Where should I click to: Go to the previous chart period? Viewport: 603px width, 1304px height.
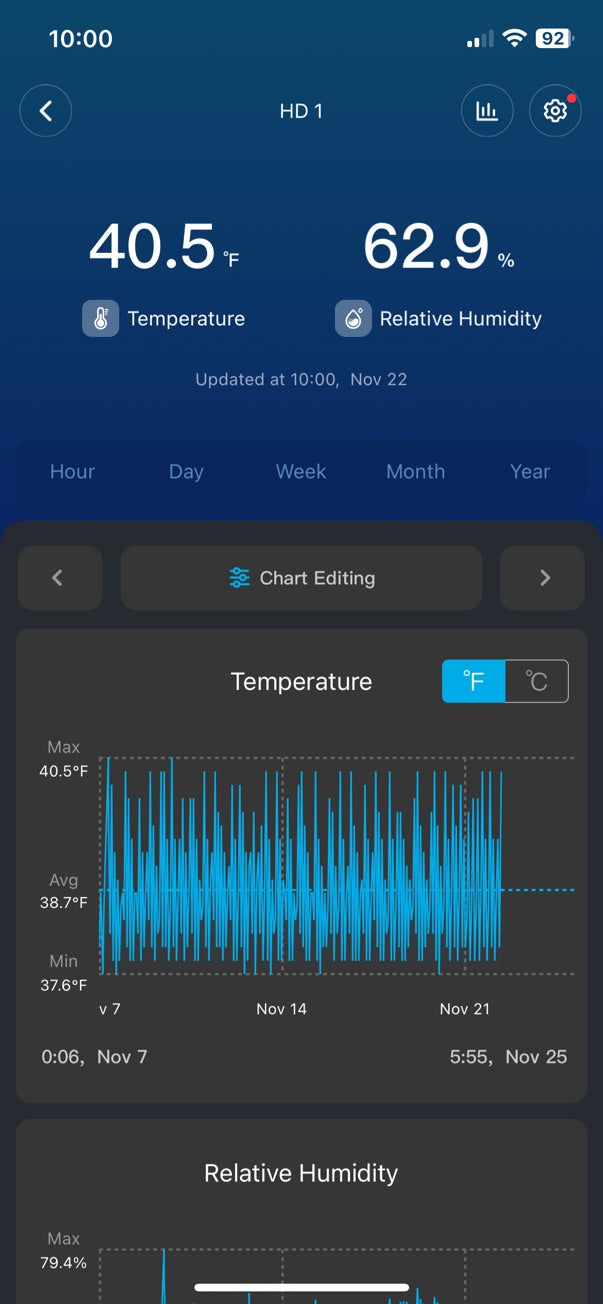59,578
